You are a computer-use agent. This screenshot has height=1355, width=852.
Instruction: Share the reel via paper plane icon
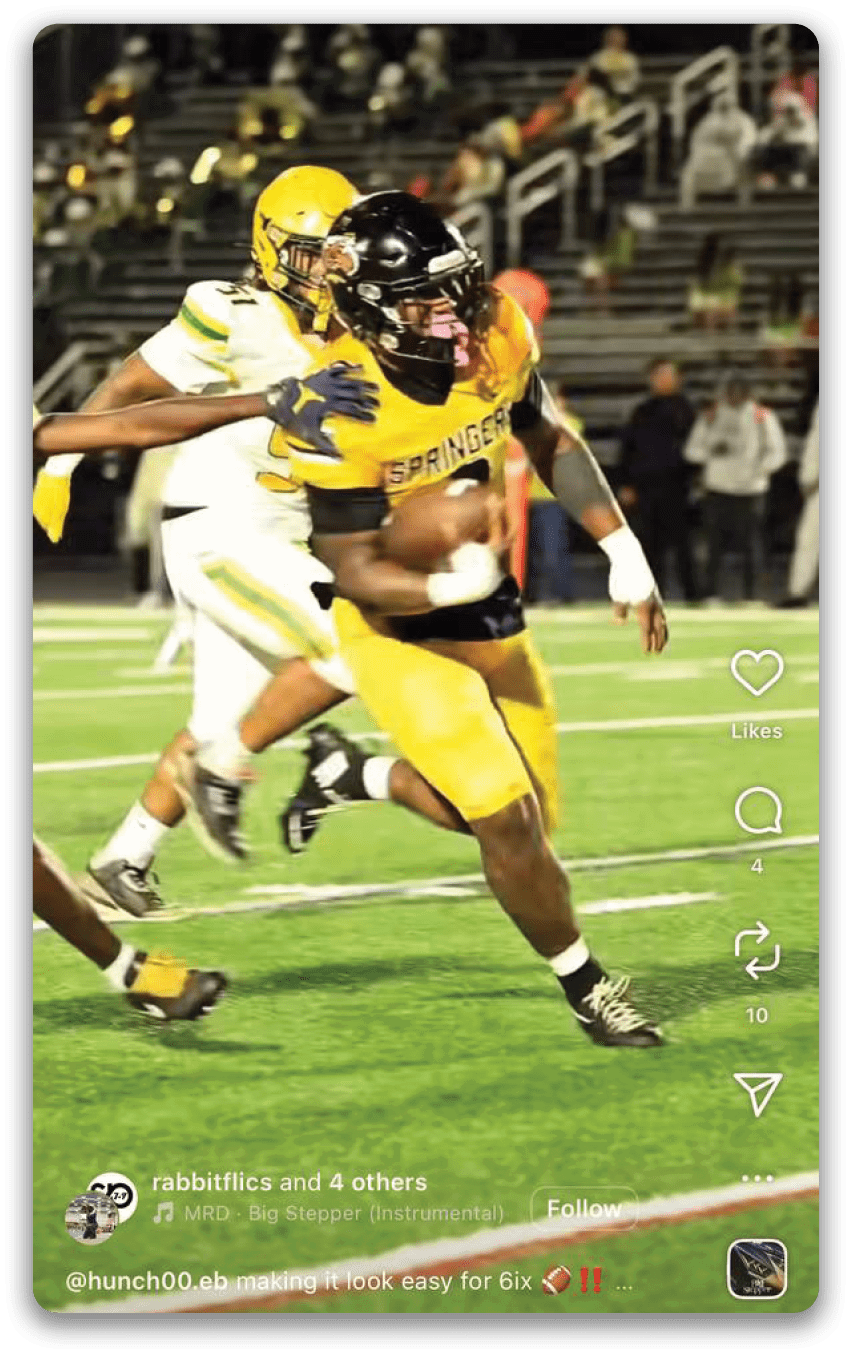[757, 1093]
